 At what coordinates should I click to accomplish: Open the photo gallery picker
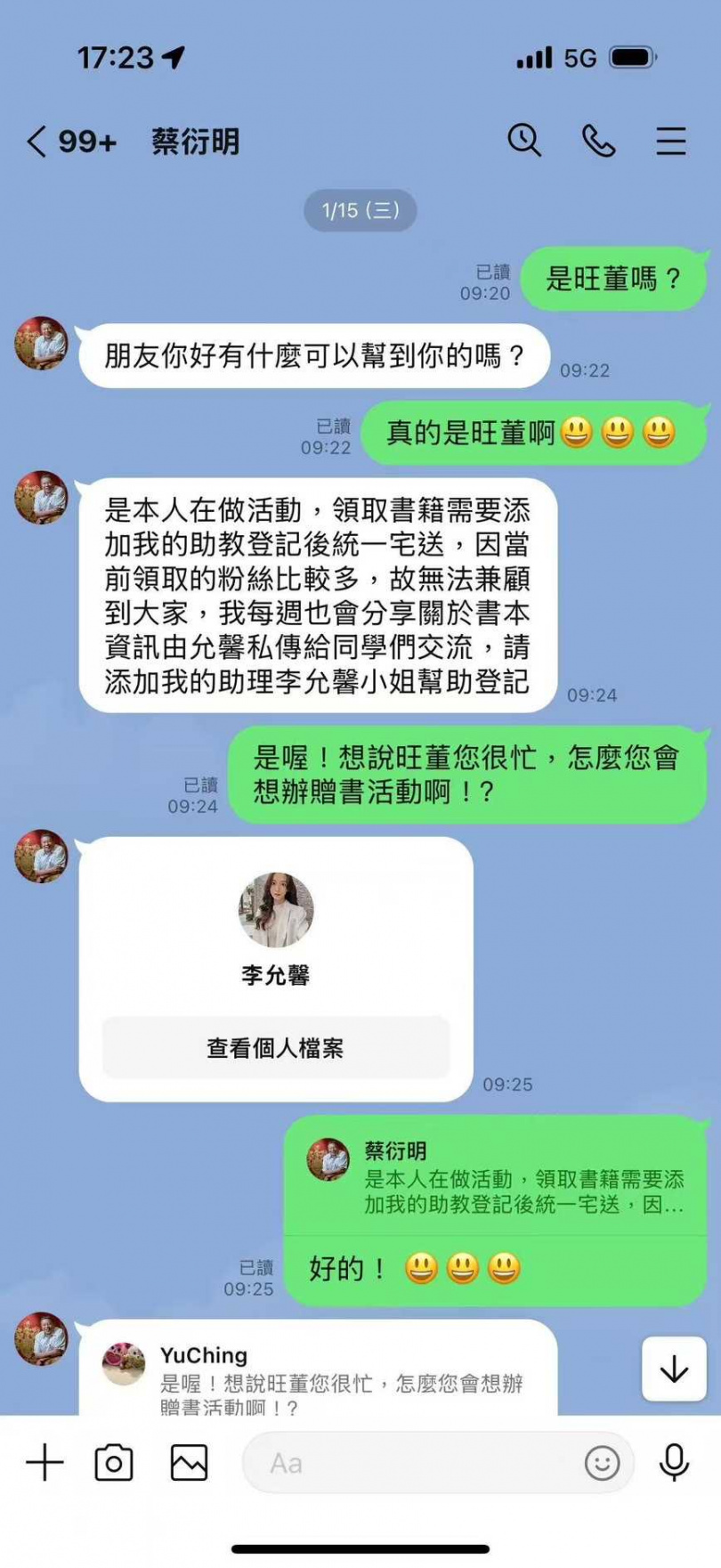(x=189, y=1463)
